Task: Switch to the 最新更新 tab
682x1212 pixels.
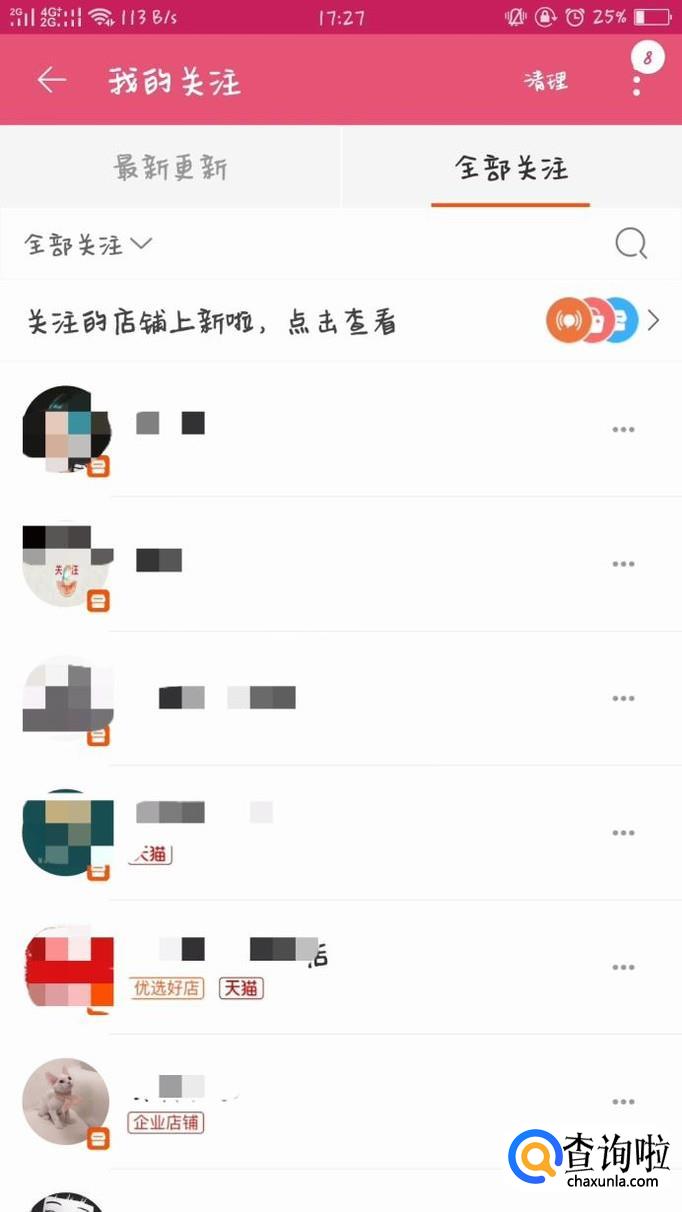Action: 171,167
